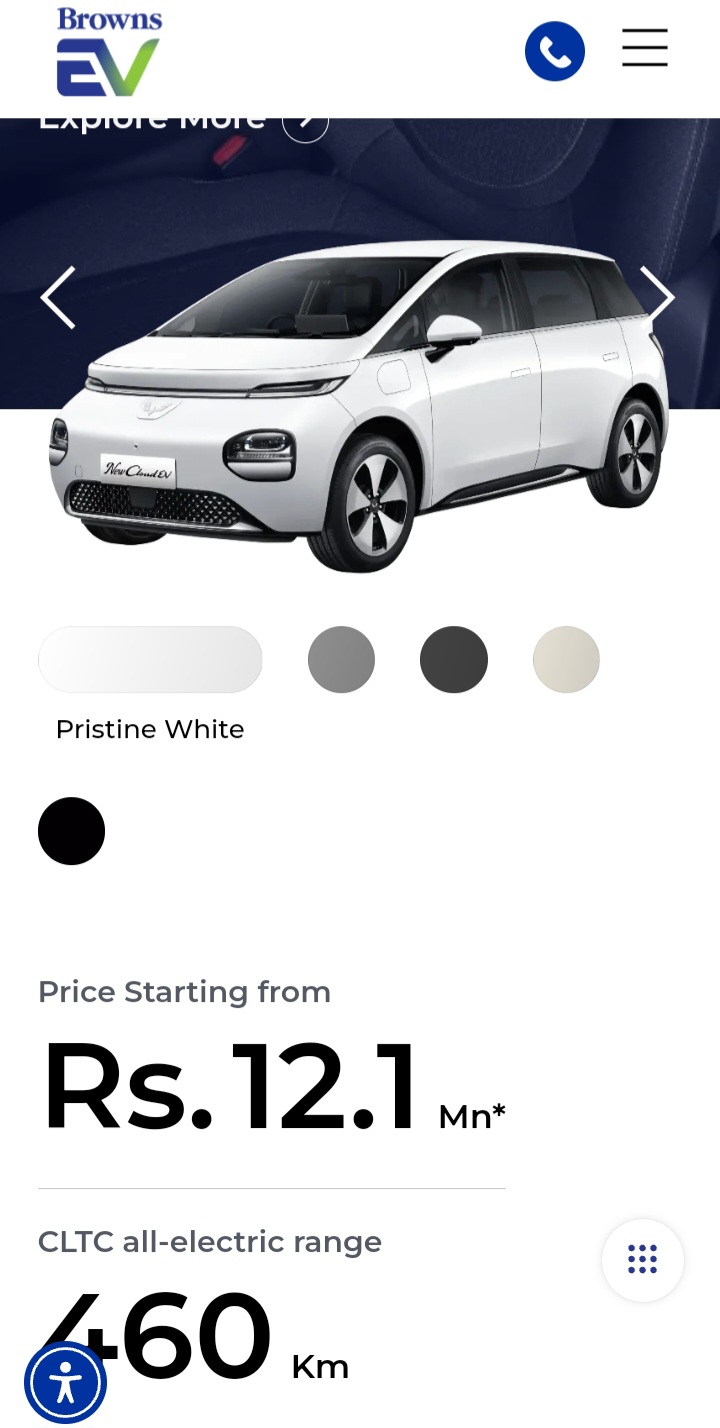Viewport: 720px width, 1428px height.
Task: Open the floating dots grid menu
Action: (x=643, y=1260)
